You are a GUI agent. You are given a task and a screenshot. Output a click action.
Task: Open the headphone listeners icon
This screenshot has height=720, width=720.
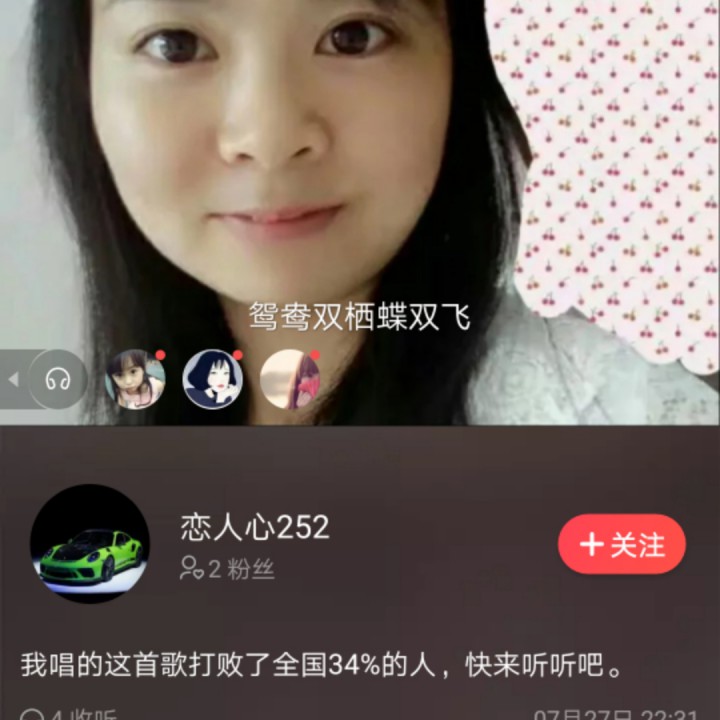57,379
